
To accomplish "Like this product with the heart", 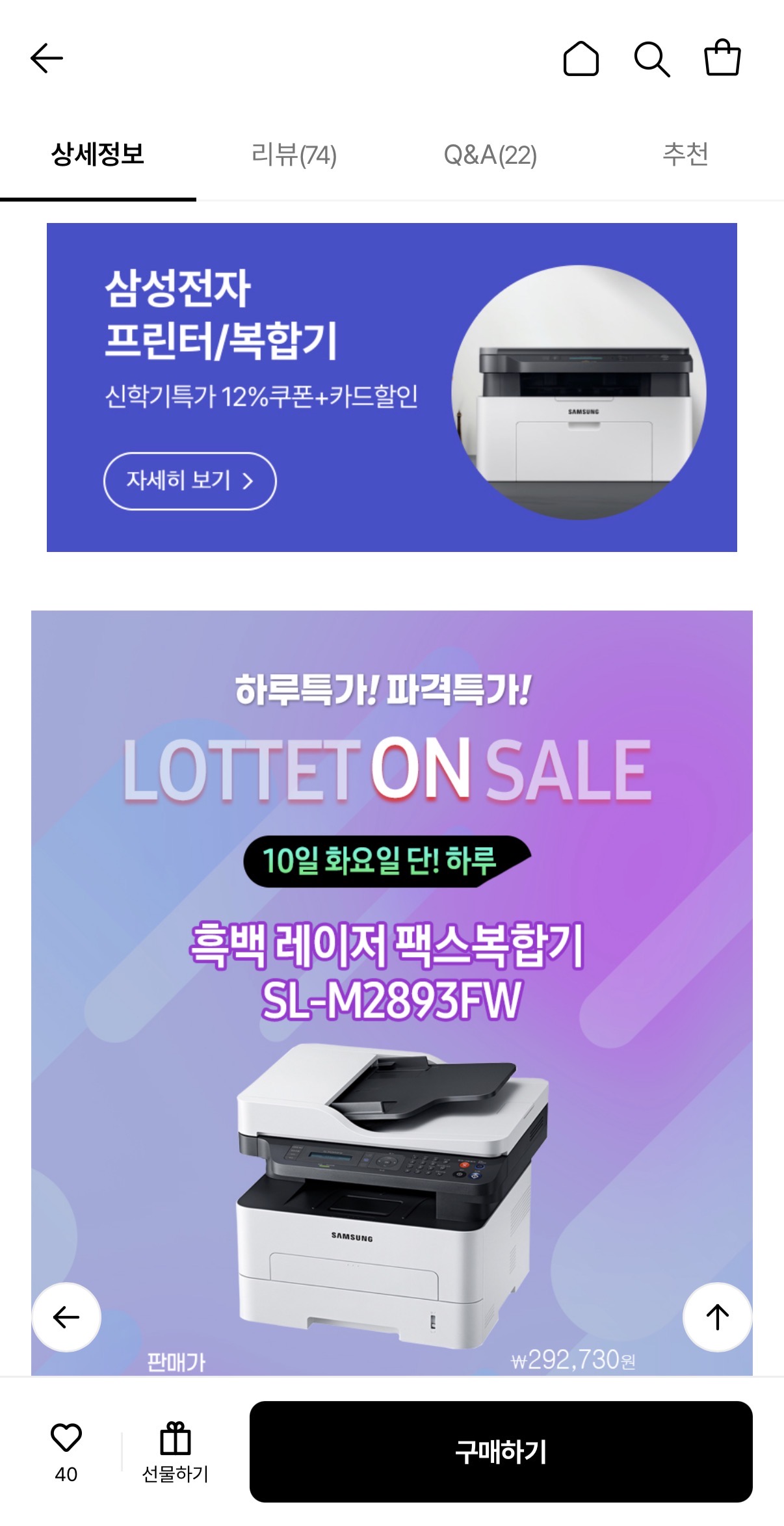I will [66, 1438].
